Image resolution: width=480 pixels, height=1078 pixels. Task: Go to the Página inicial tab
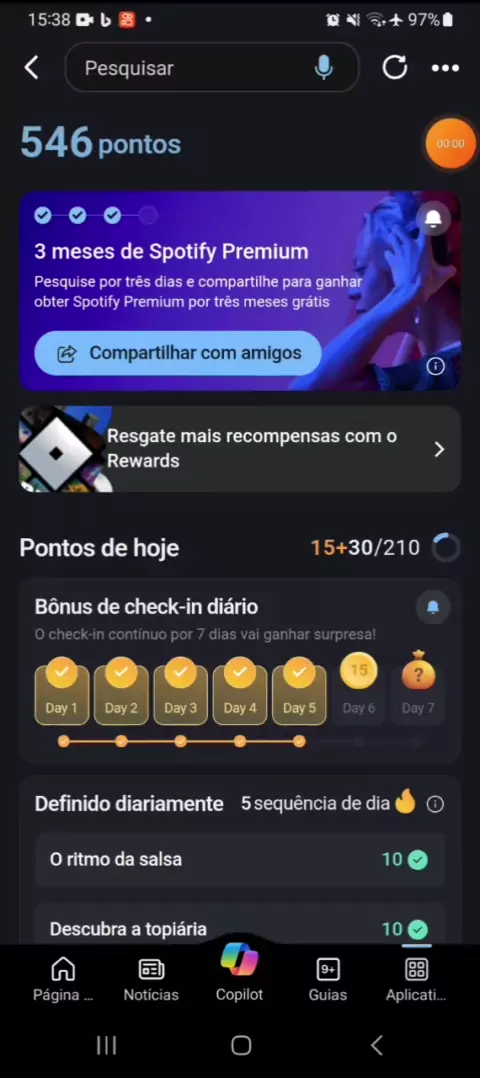point(63,980)
